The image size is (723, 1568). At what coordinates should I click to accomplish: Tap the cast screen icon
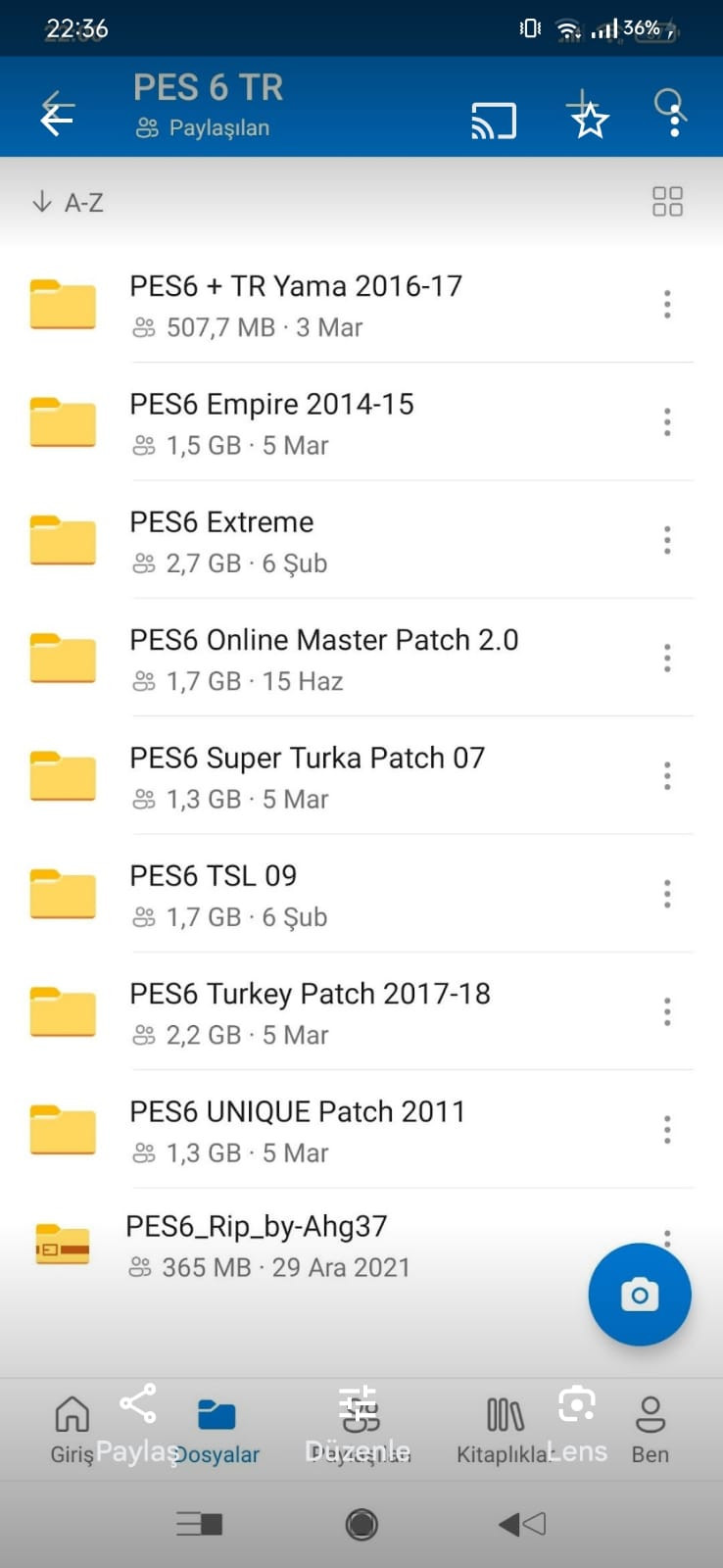[x=494, y=121]
